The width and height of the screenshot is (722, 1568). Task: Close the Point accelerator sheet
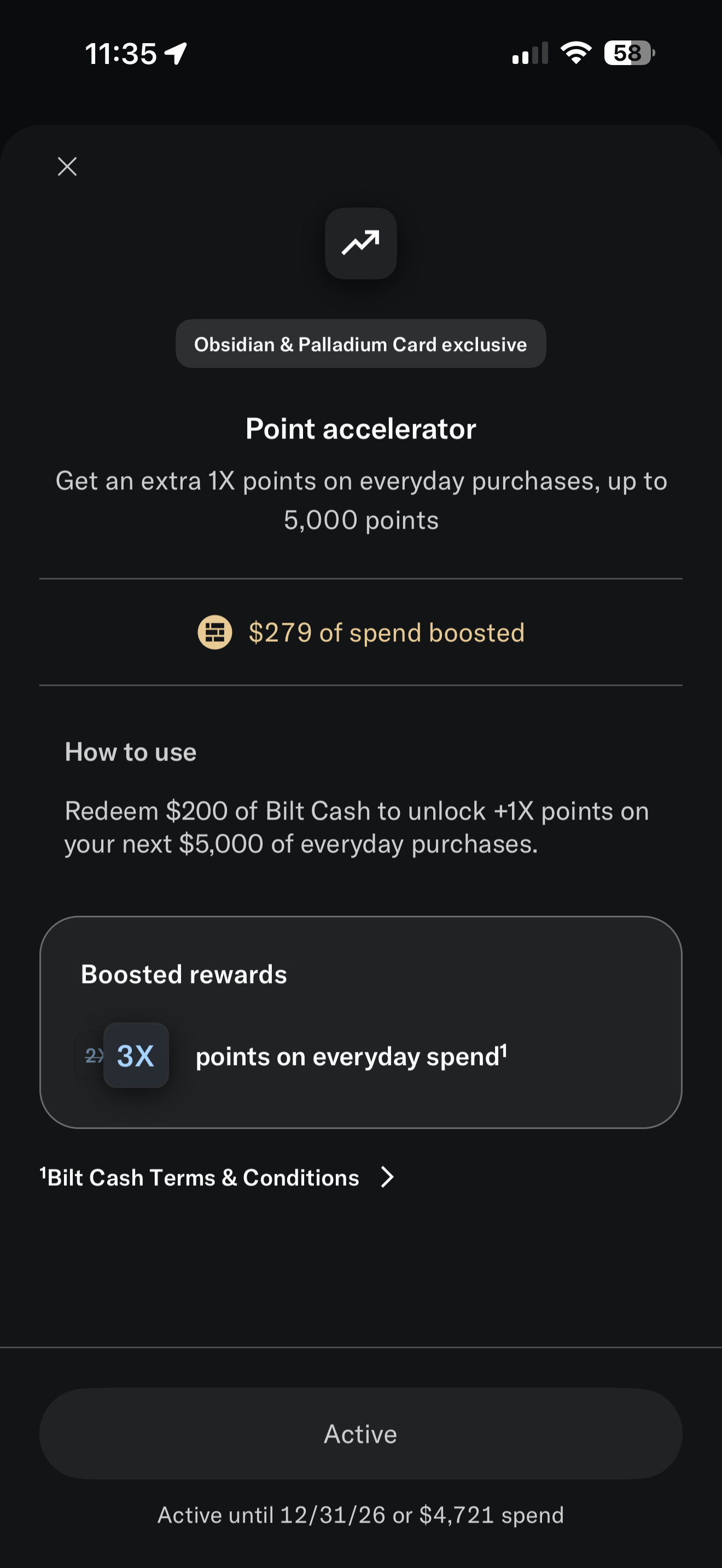(67, 166)
